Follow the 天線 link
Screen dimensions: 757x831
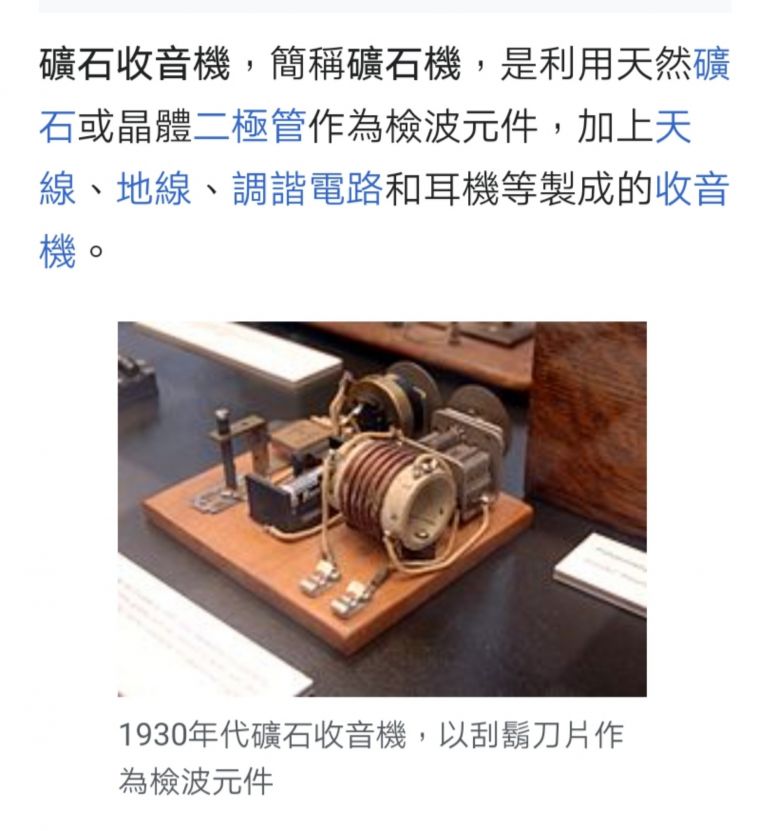(x=672, y=128)
